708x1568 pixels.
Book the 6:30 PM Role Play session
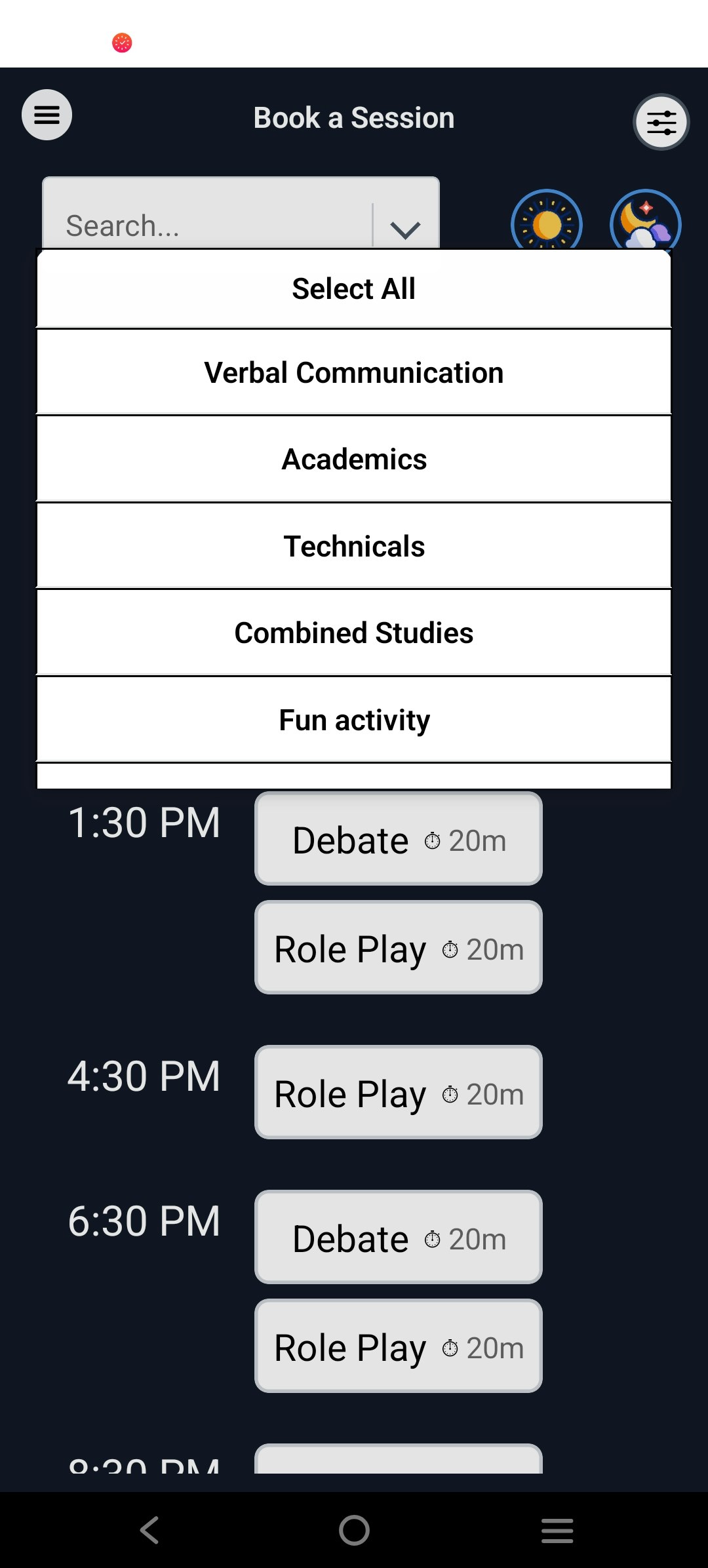398,1346
